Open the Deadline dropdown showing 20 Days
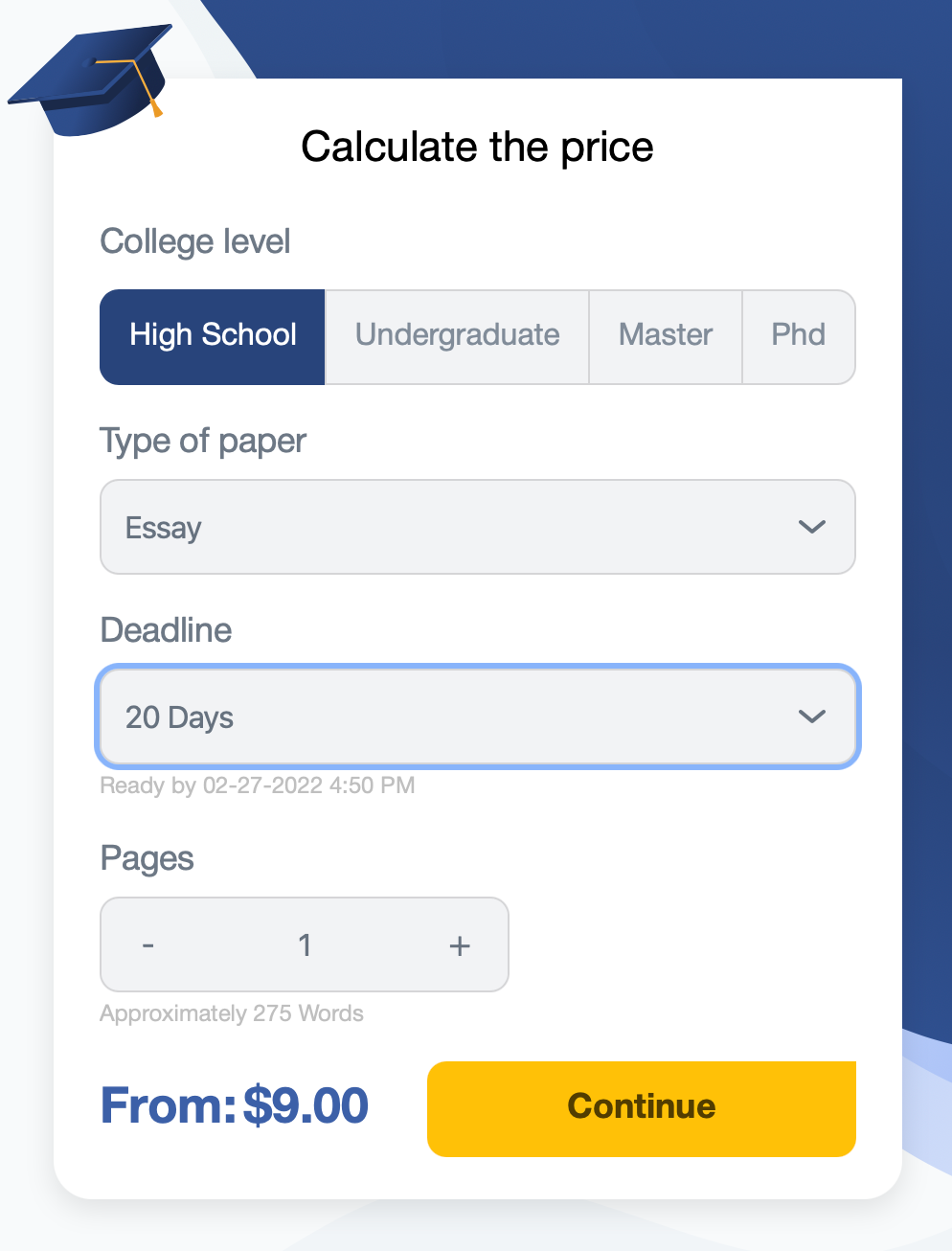 click(477, 716)
